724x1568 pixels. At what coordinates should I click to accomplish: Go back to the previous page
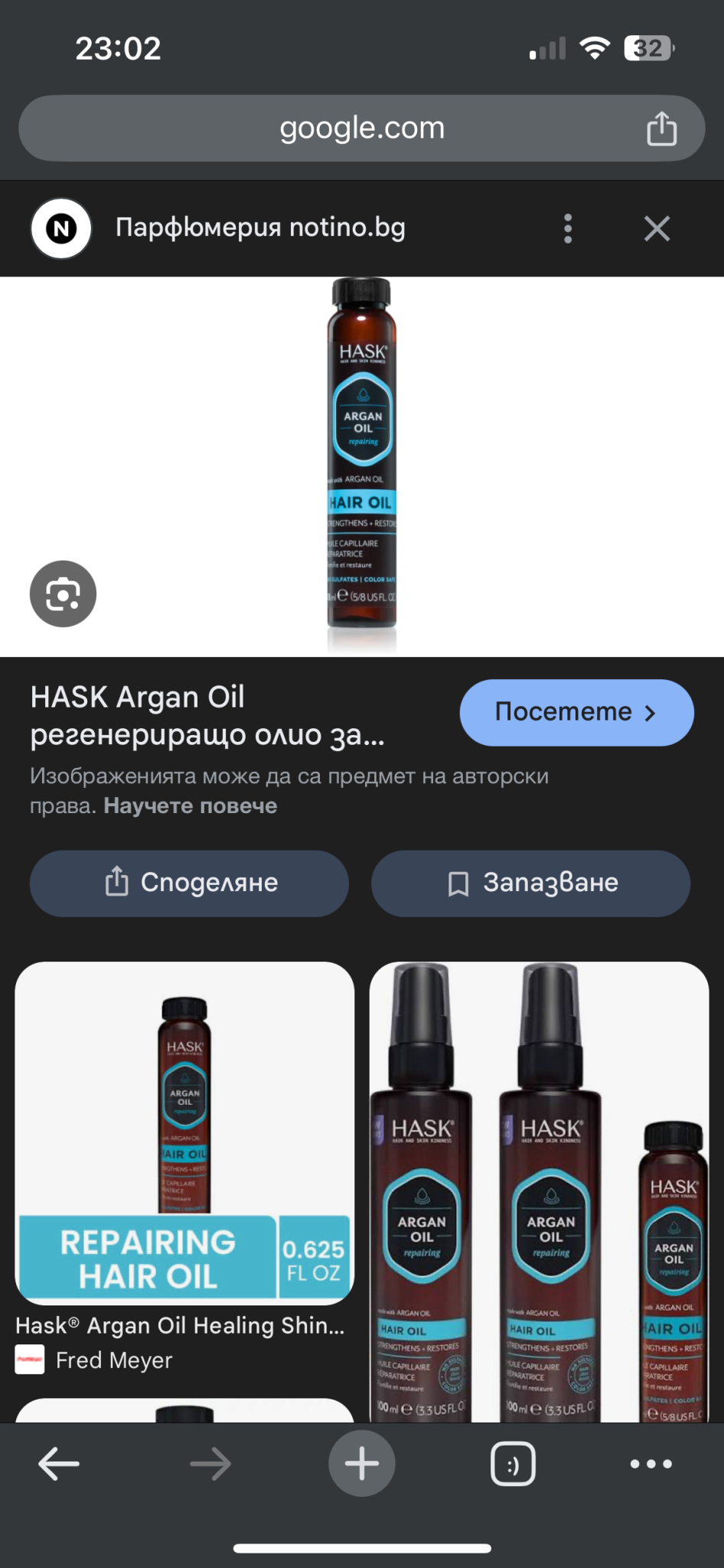pyautogui.click(x=59, y=1464)
